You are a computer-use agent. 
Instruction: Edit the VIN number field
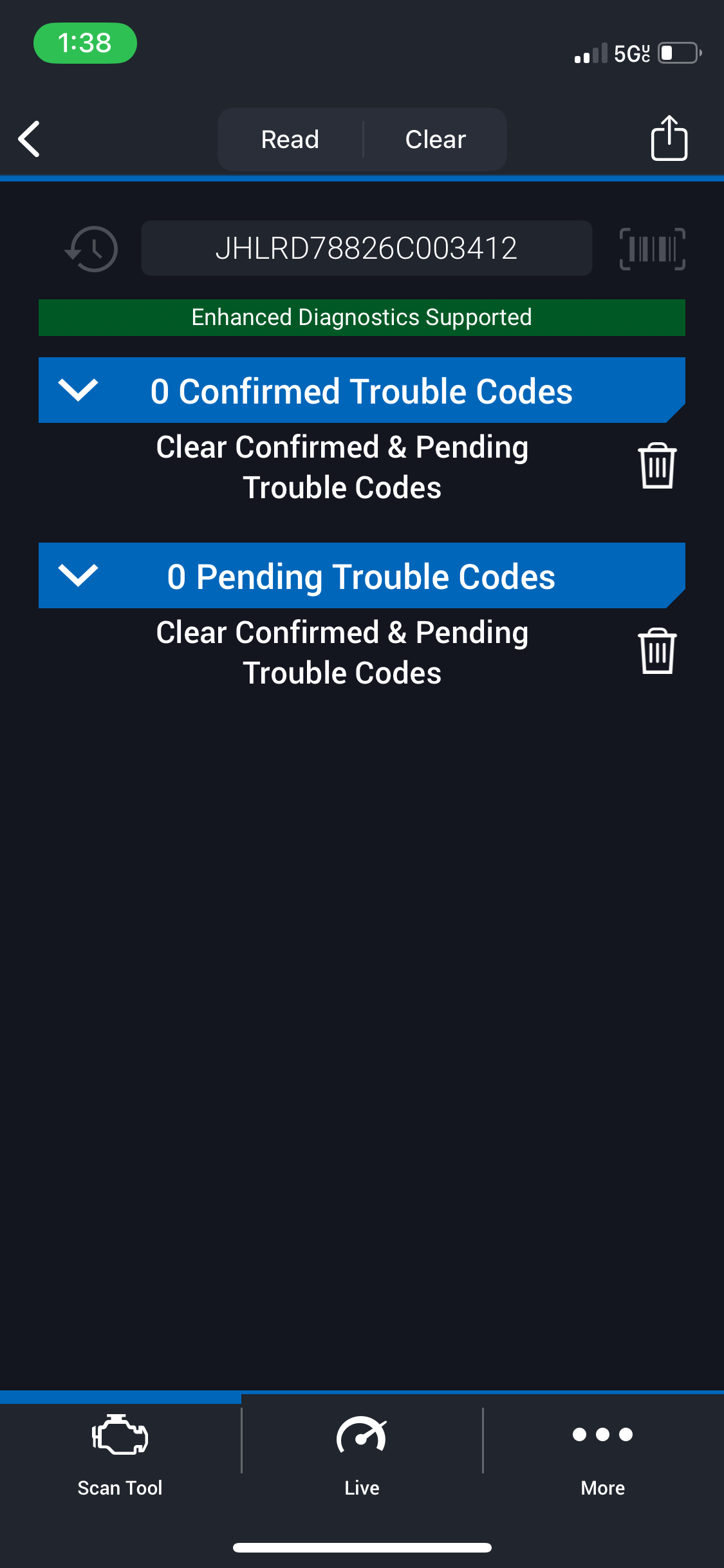click(x=366, y=248)
